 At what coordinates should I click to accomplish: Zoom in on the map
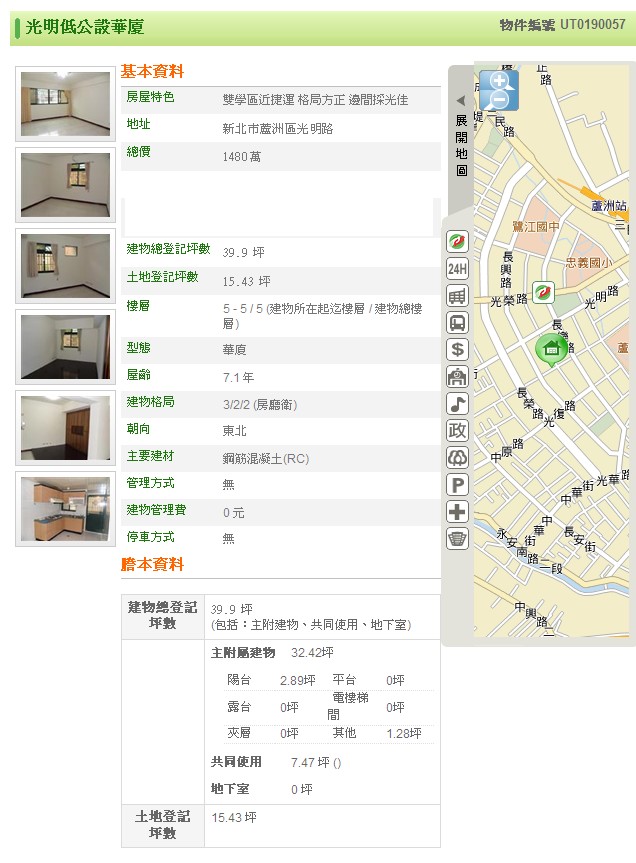pyautogui.click(x=498, y=80)
